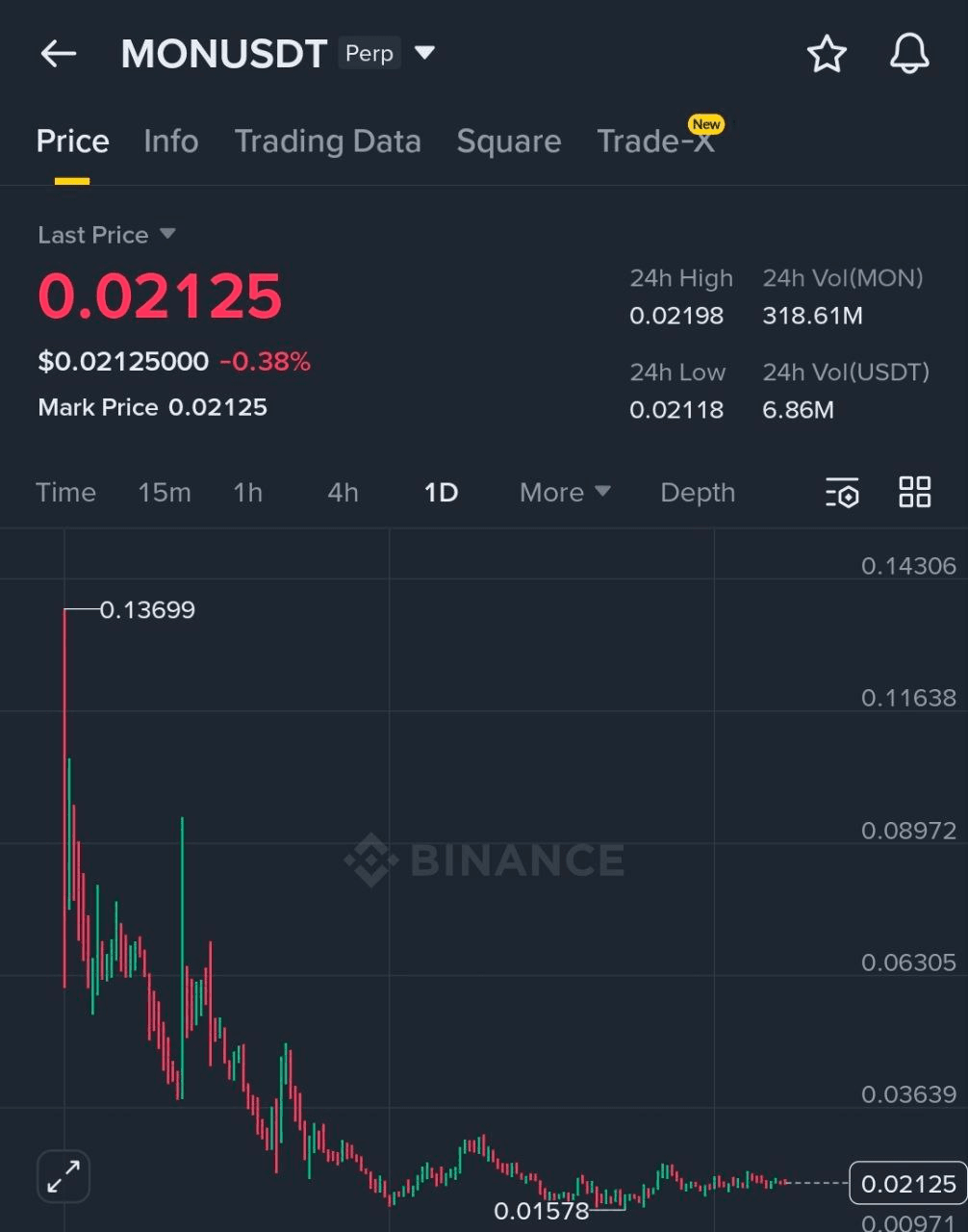
Task: Tap the back arrow
Action: point(58,54)
